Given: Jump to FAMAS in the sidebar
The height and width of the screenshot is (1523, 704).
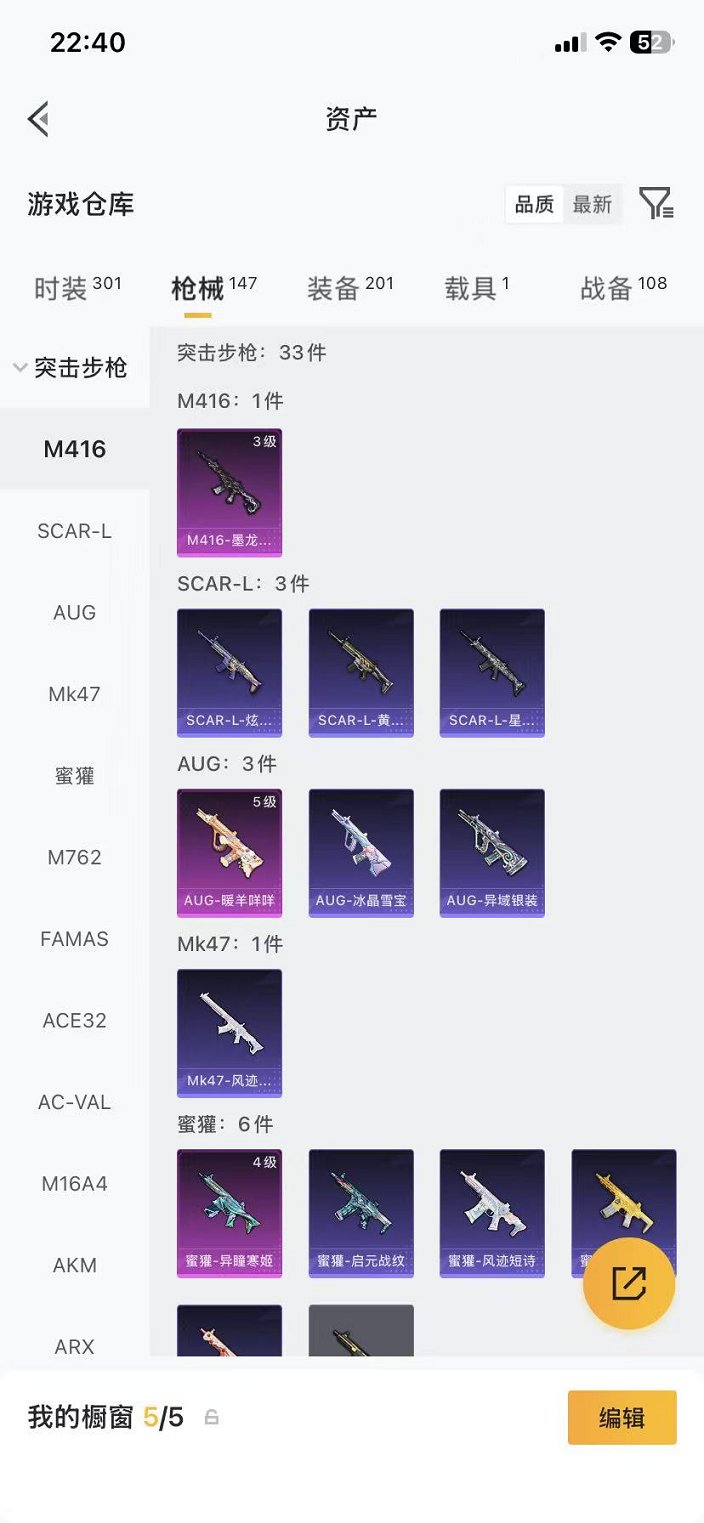Looking at the screenshot, I should pyautogui.click(x=74, y=939).
